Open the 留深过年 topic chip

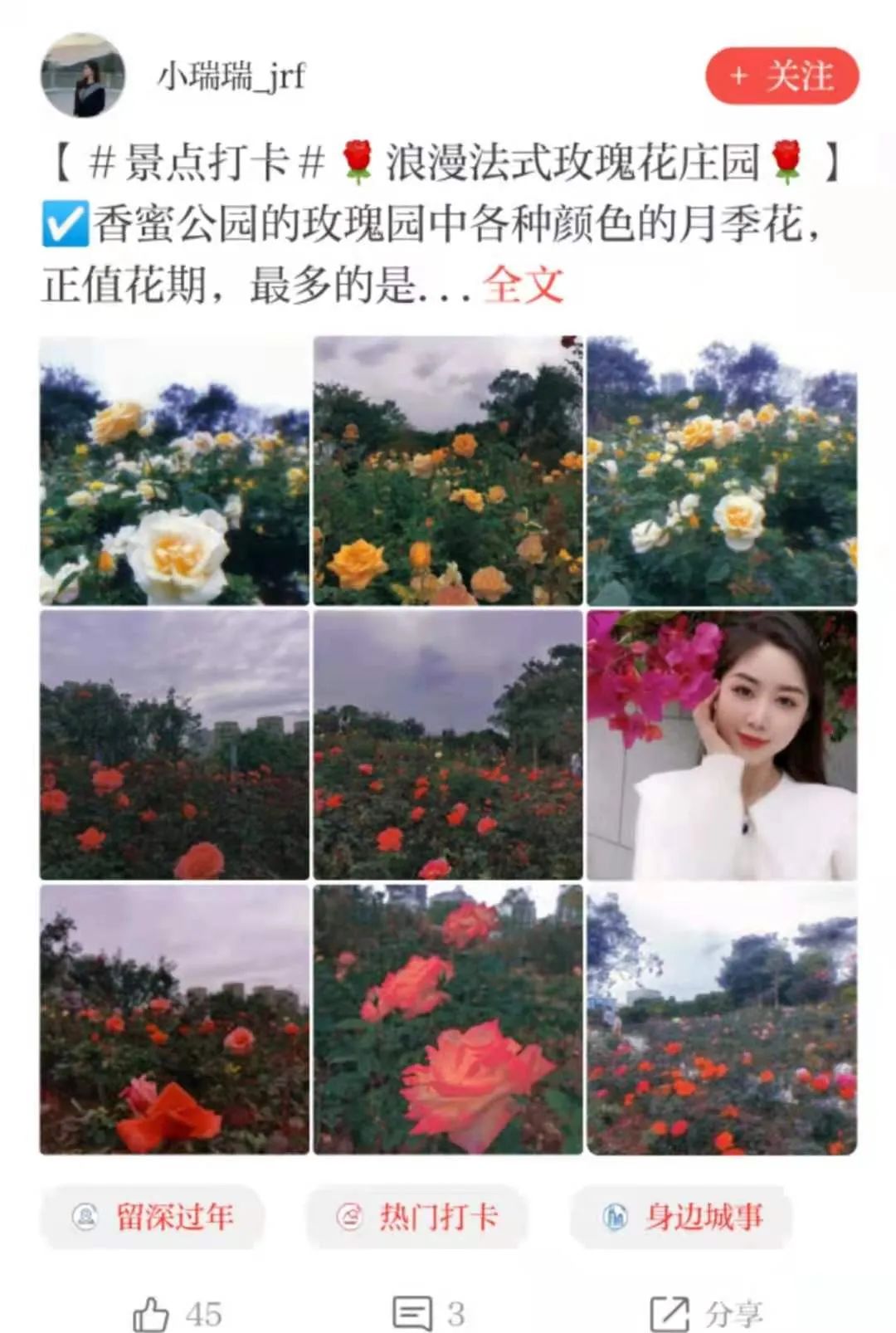point(153,1217)
